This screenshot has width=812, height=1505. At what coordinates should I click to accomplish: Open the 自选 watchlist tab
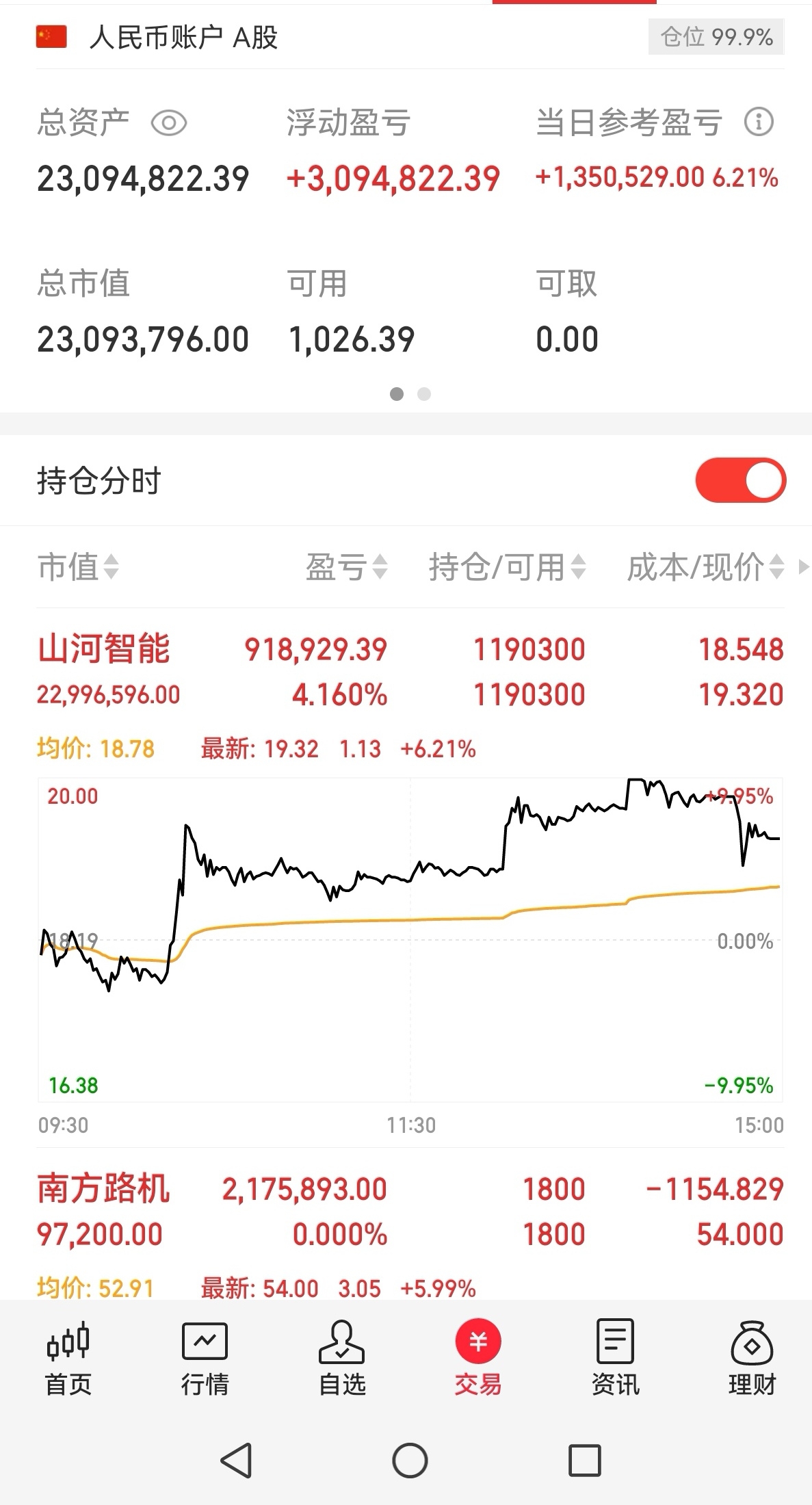(342, 1359)
